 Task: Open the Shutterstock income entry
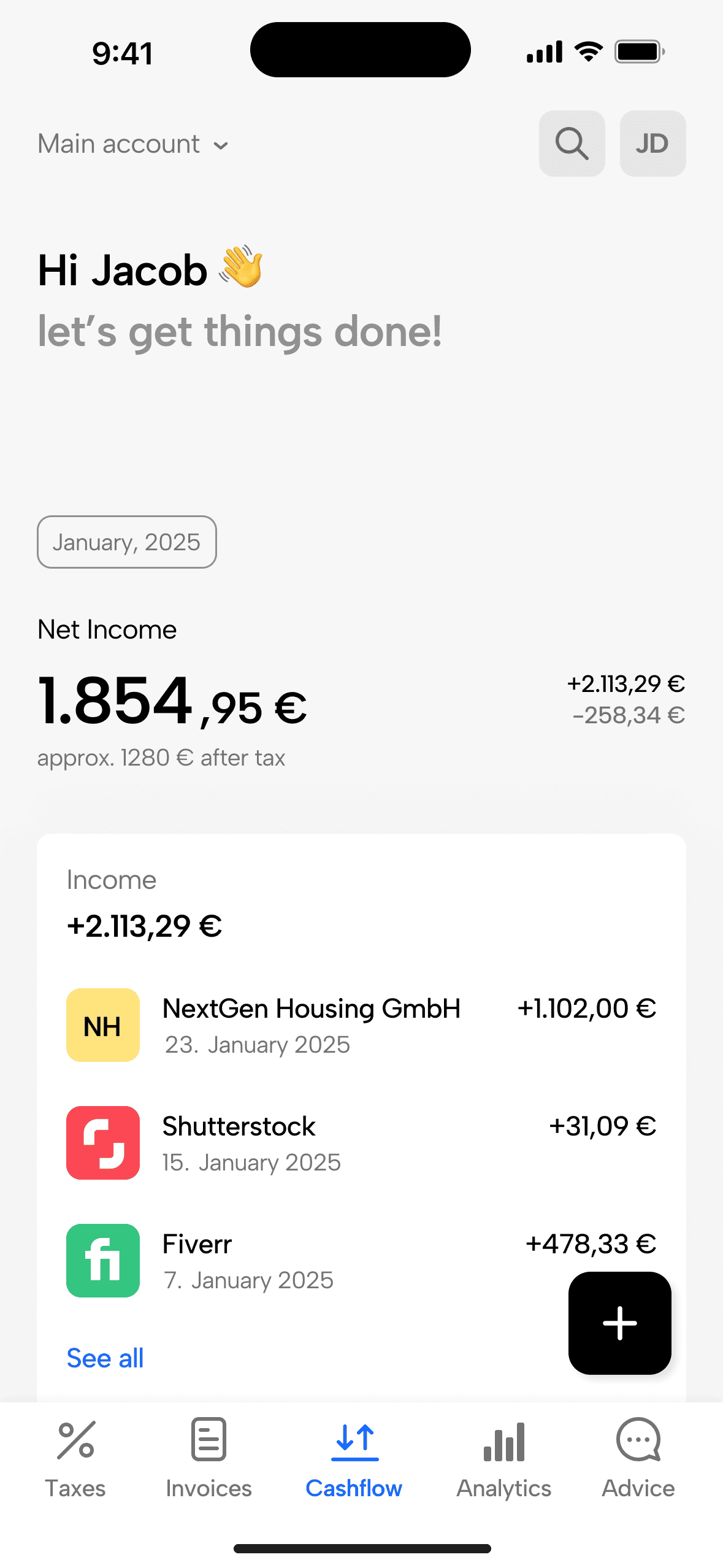(x=361, y=1143)
